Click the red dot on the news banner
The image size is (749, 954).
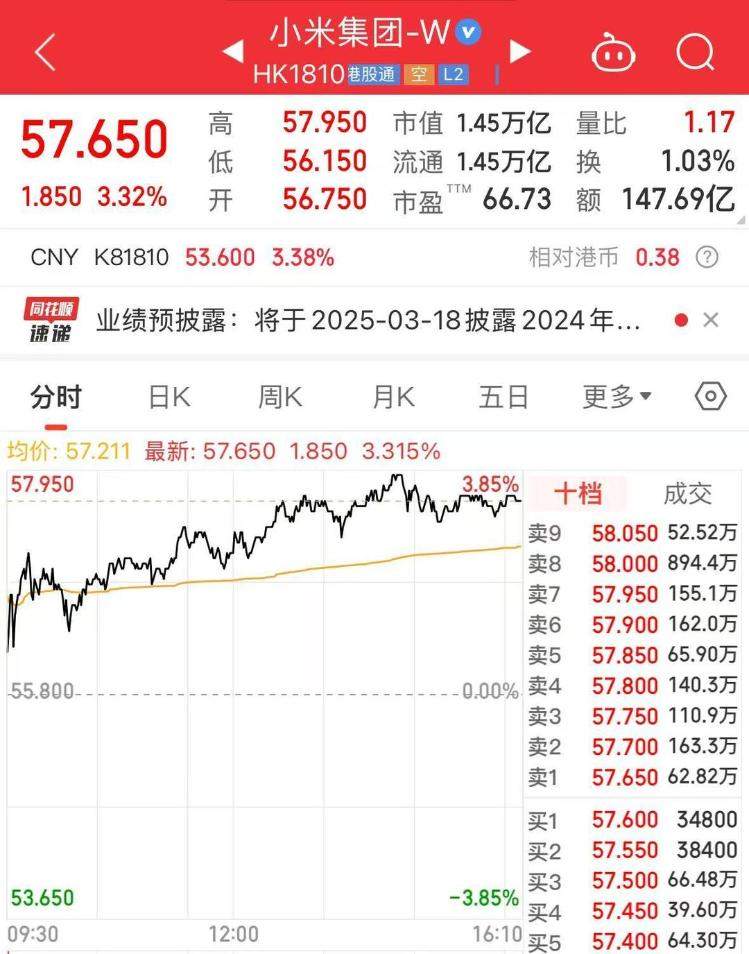pos(679,319)
